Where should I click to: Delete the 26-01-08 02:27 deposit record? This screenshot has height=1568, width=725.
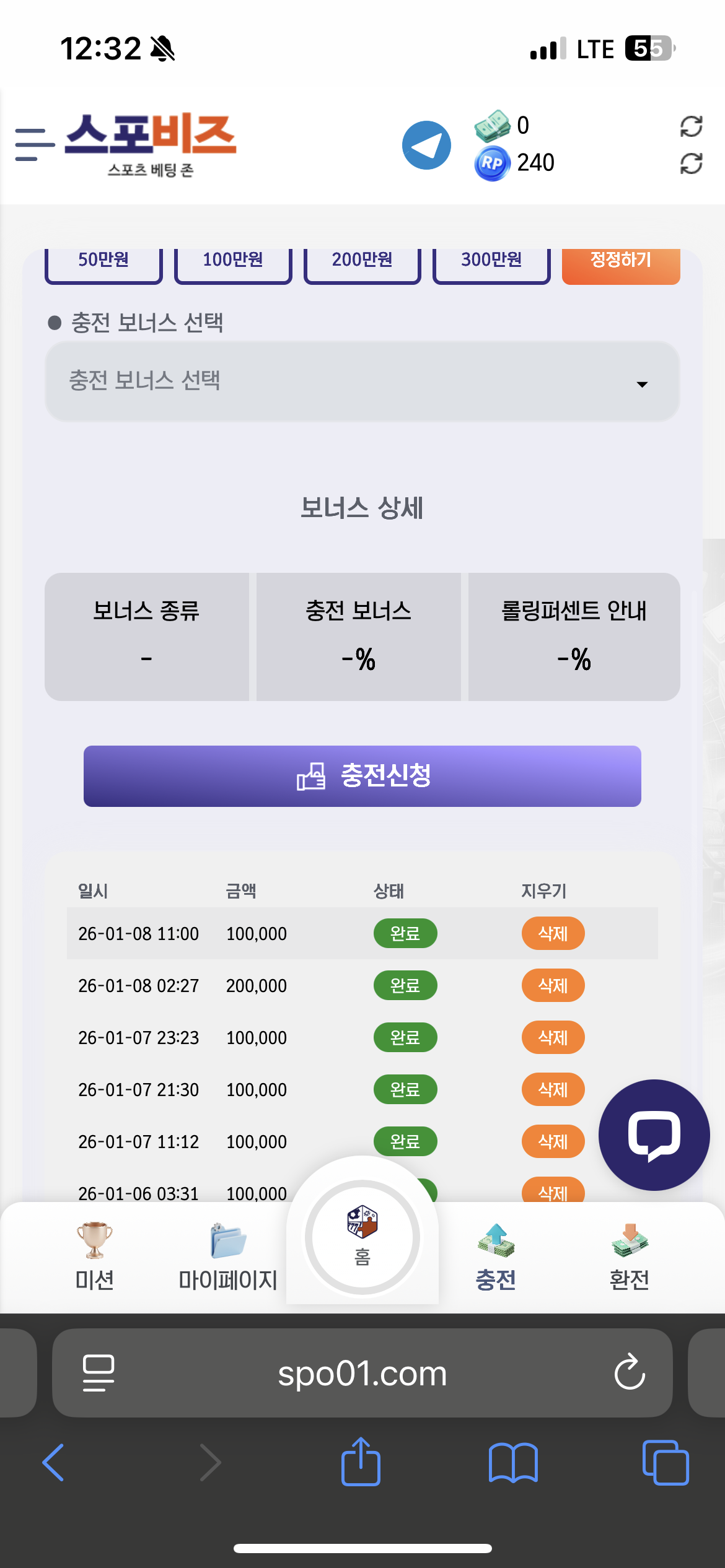tap(553, 985)
